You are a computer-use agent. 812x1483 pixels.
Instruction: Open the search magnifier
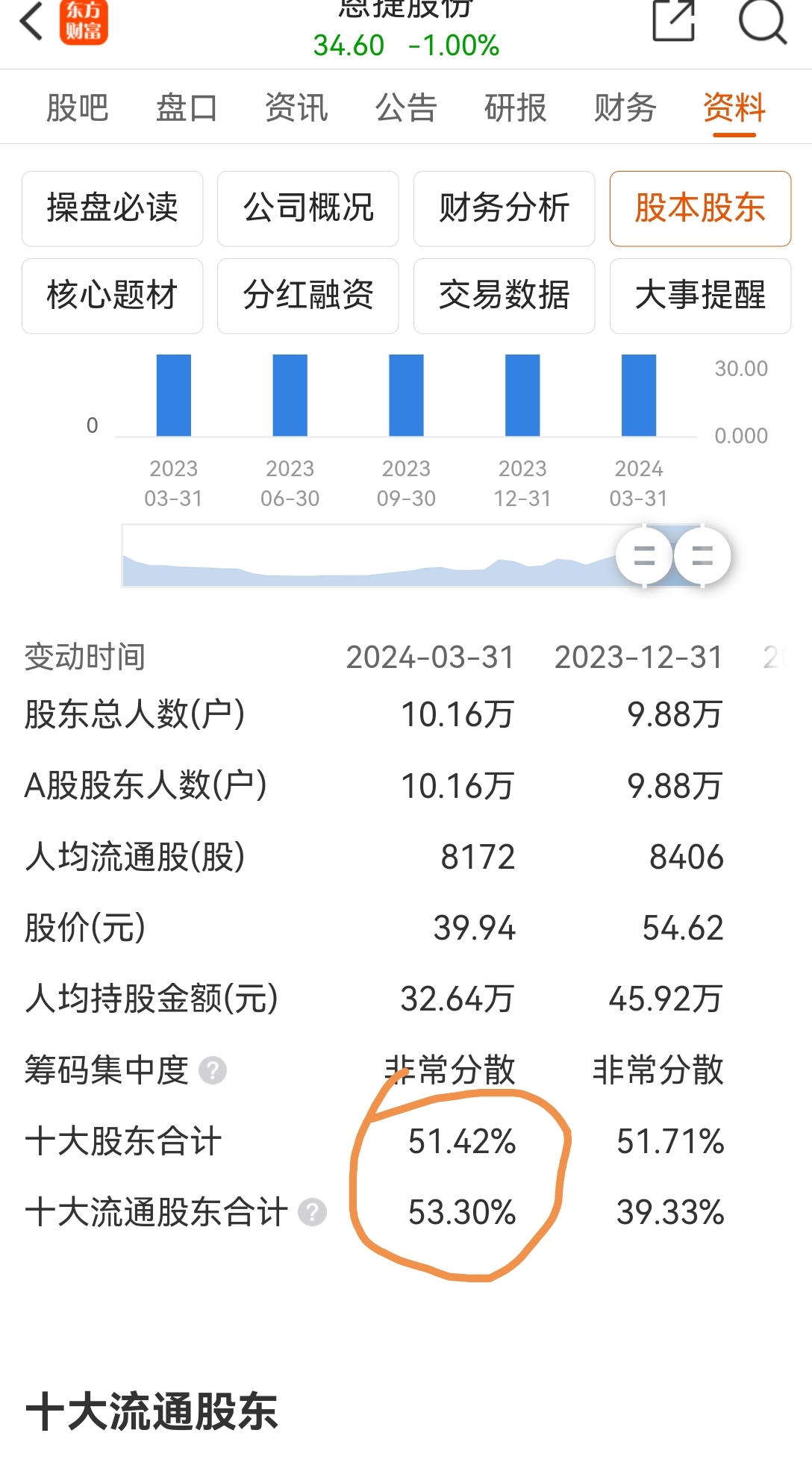point(762,20)
